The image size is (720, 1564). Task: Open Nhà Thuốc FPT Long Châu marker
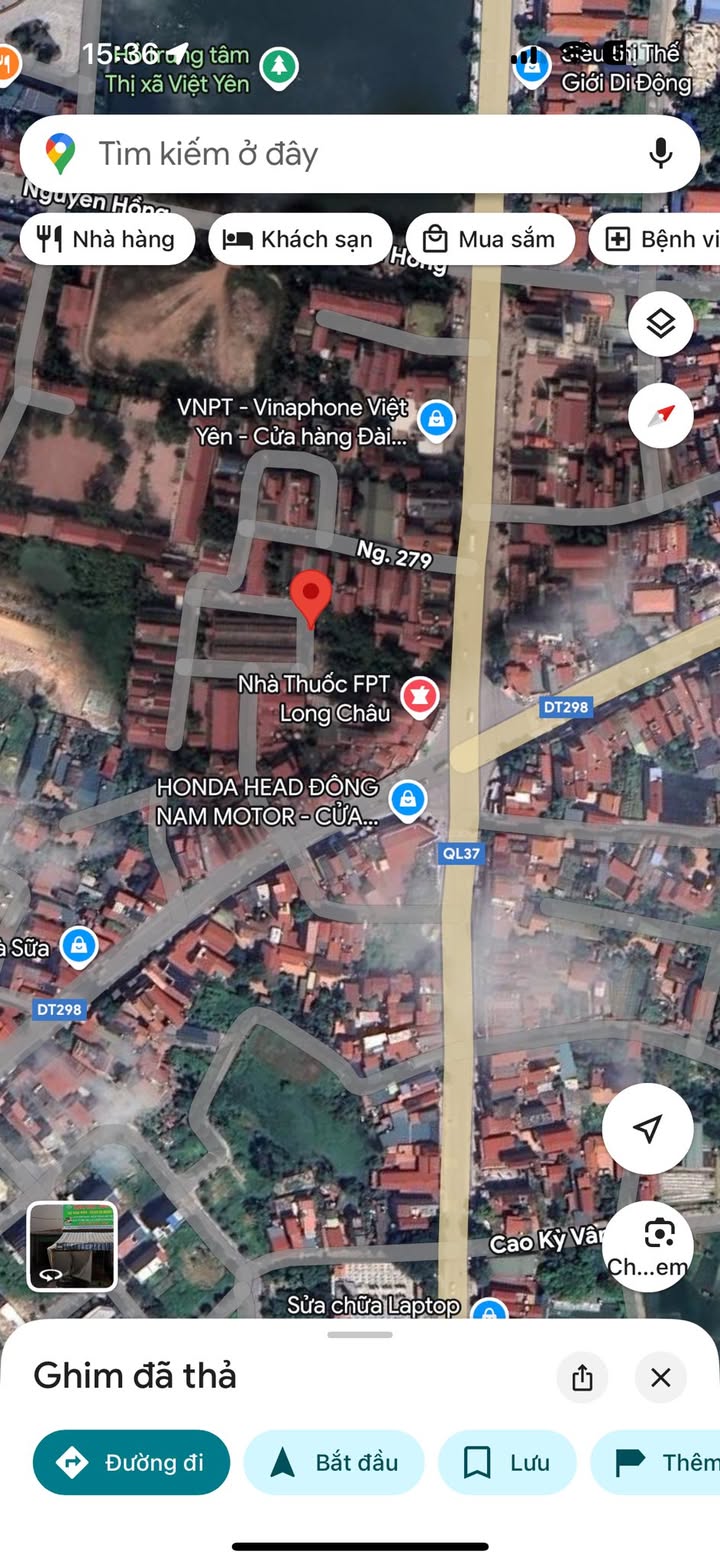tap(420, 697)
